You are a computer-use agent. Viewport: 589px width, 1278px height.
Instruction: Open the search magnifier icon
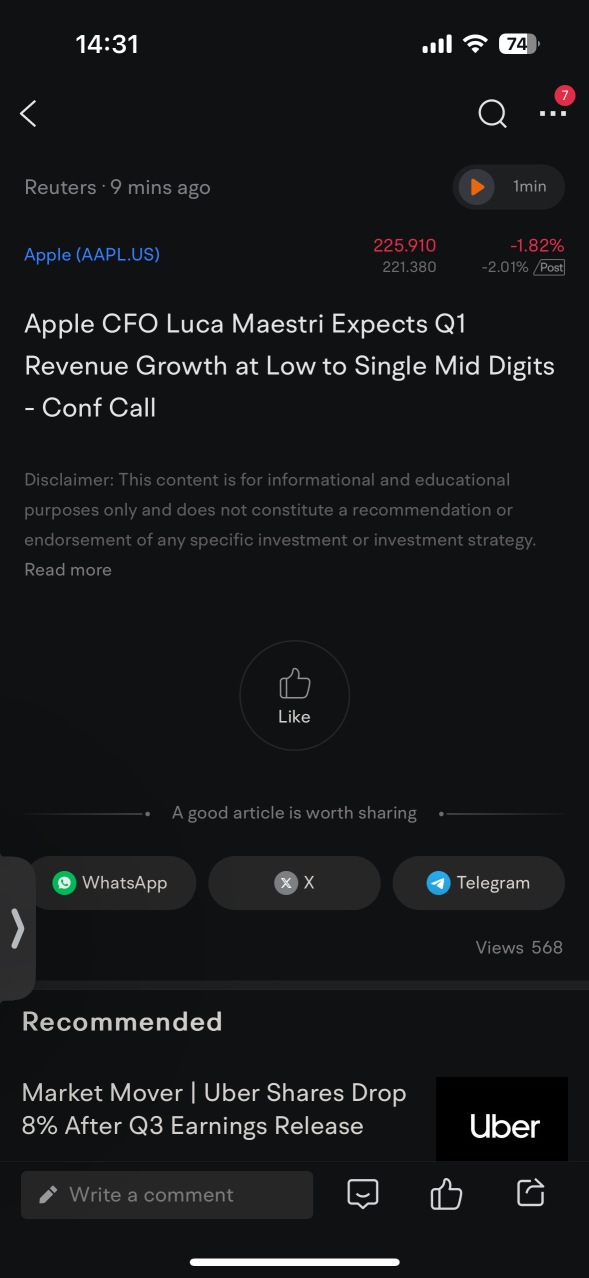point(492,114)
